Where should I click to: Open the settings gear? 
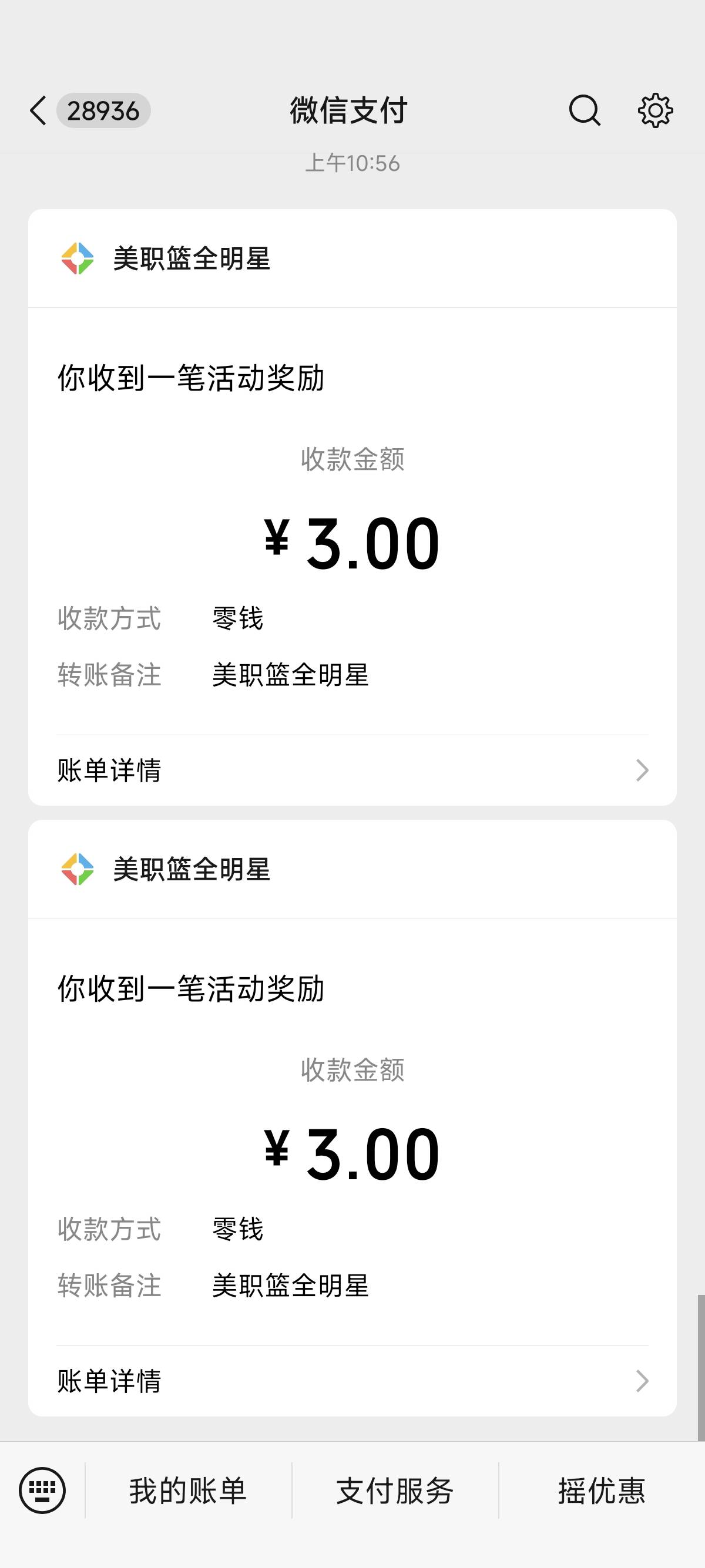654,111
